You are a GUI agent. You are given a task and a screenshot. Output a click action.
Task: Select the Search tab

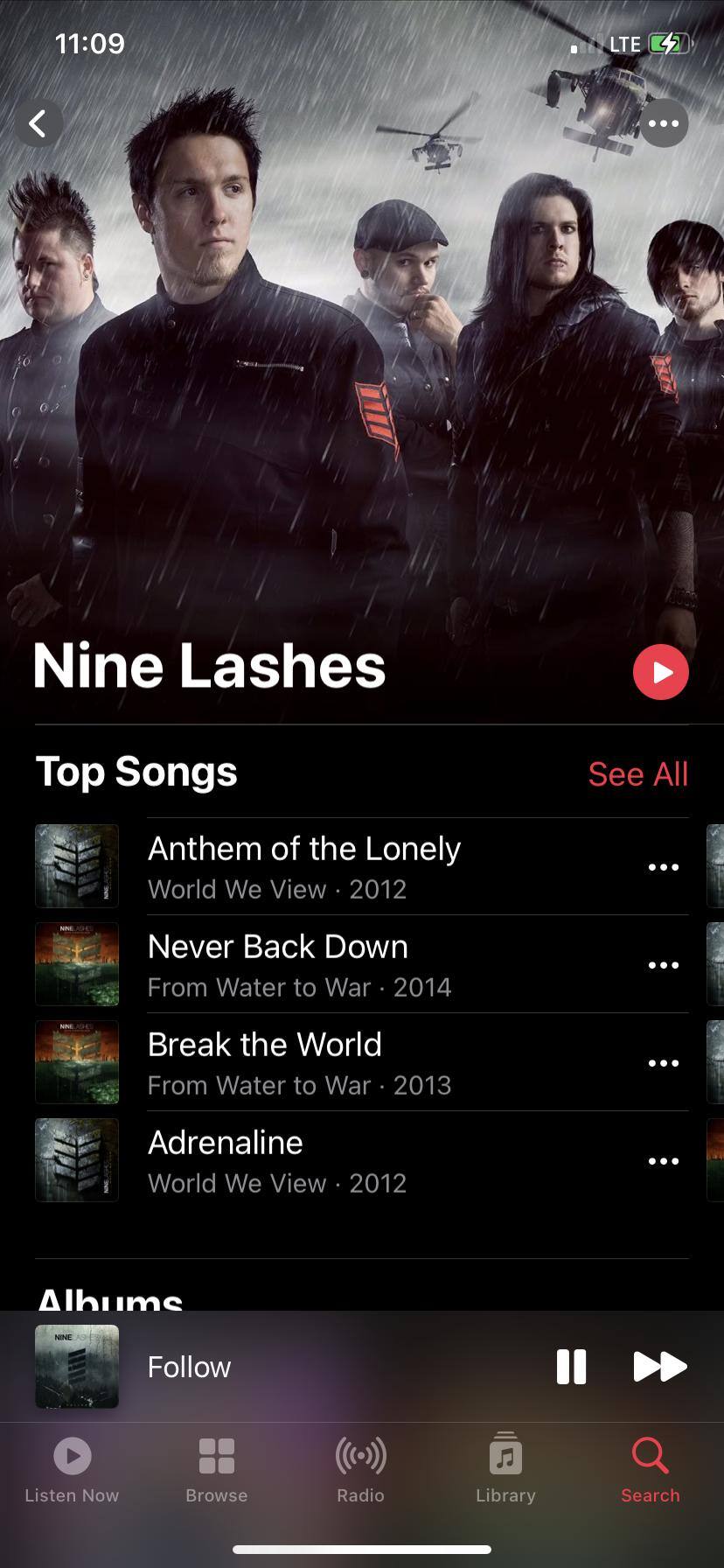click(650, 1470)
